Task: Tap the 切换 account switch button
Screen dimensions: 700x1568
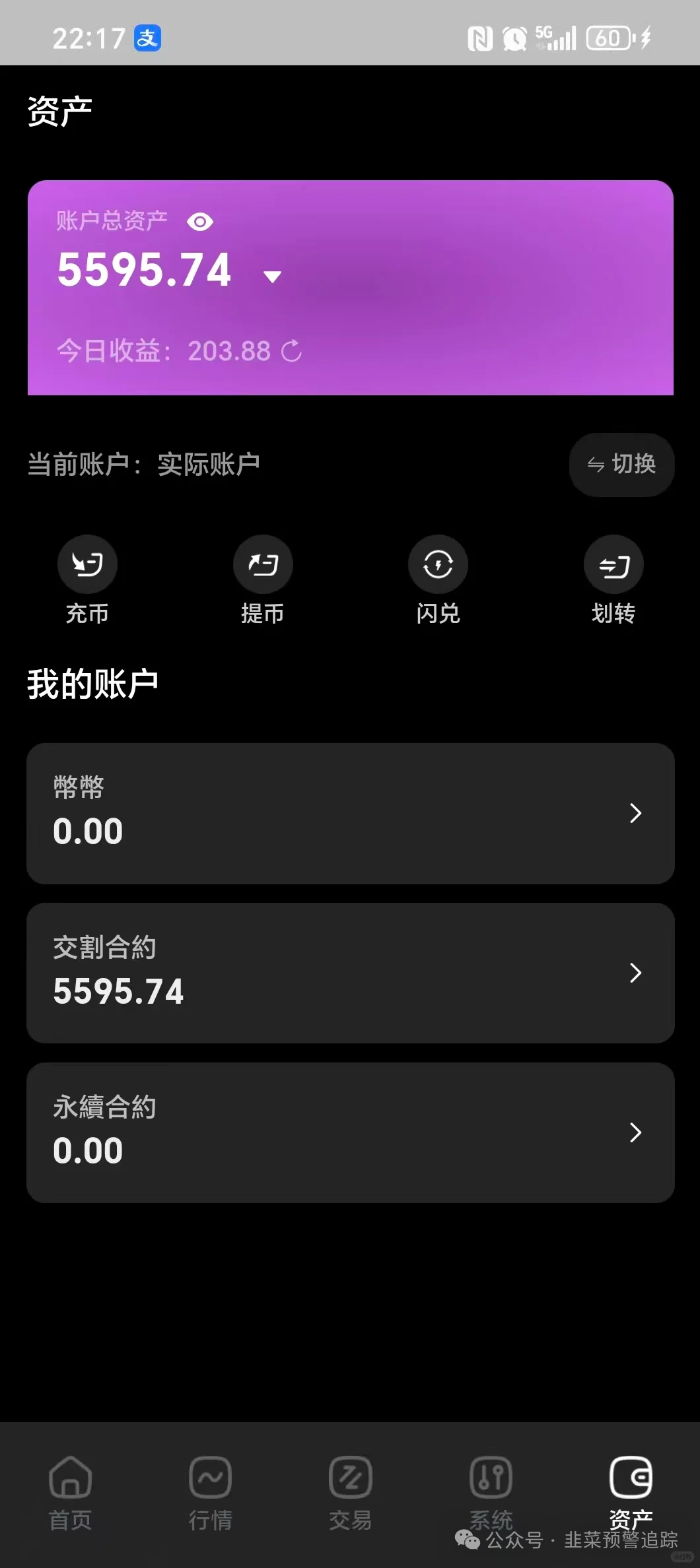Action: (x=621, y=465)
